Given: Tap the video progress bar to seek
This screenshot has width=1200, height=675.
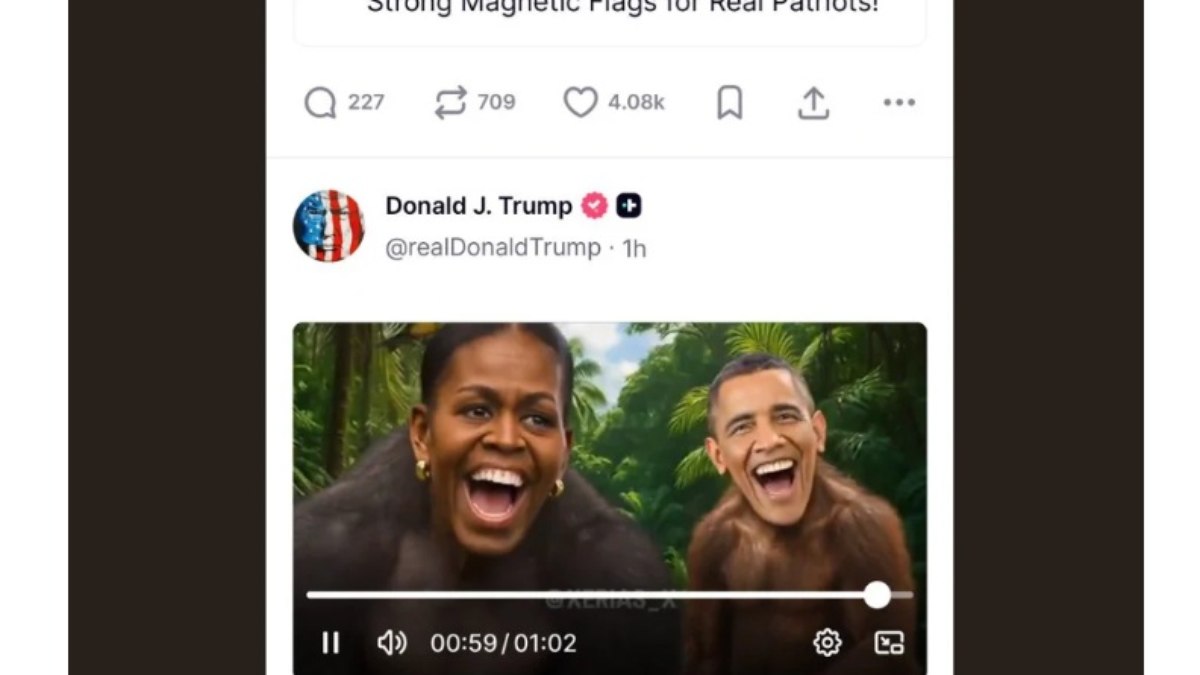Looking at the screenshot, I should click(600, 595).
